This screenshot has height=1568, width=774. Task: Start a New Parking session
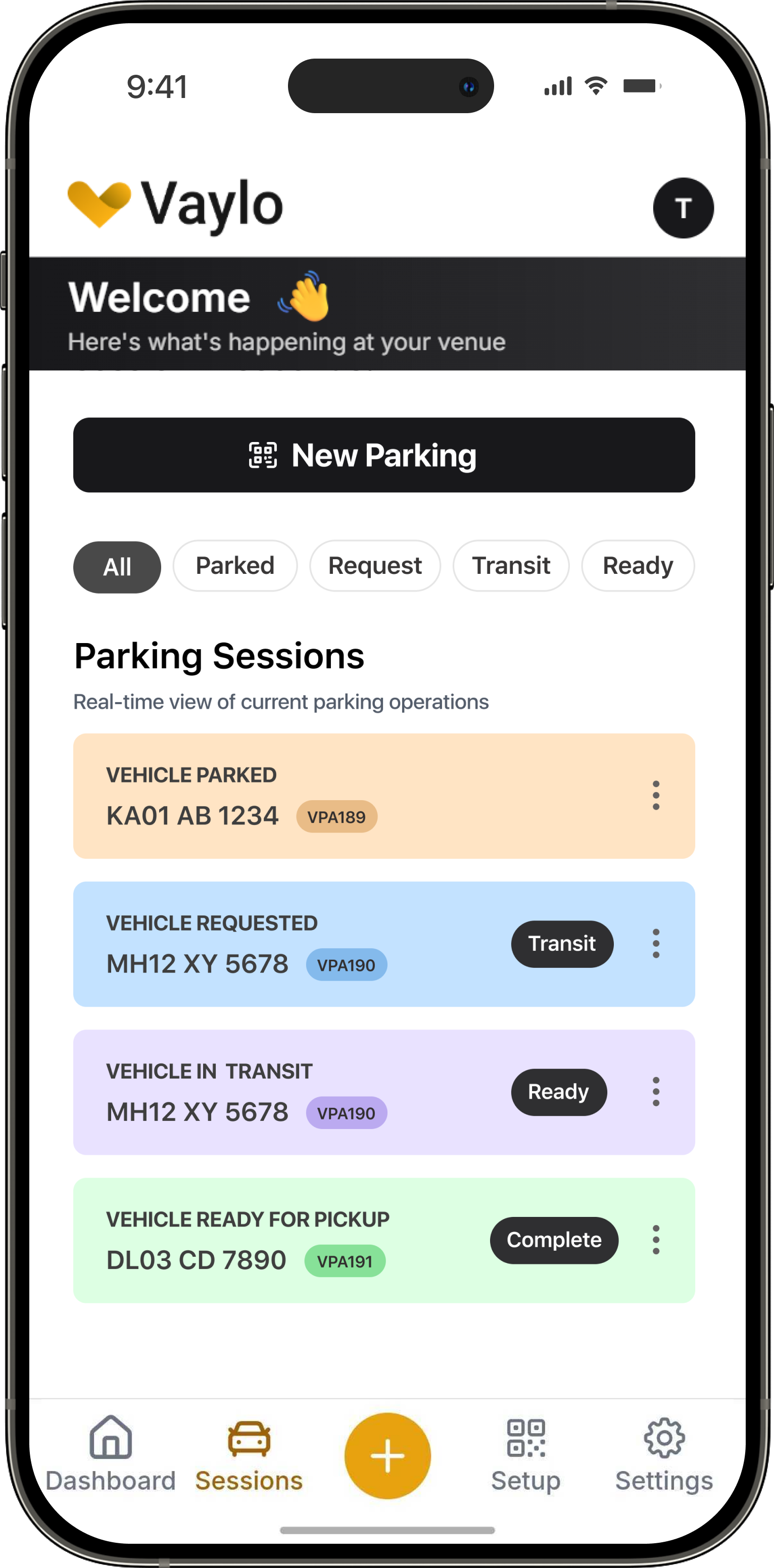coord(383,455)
